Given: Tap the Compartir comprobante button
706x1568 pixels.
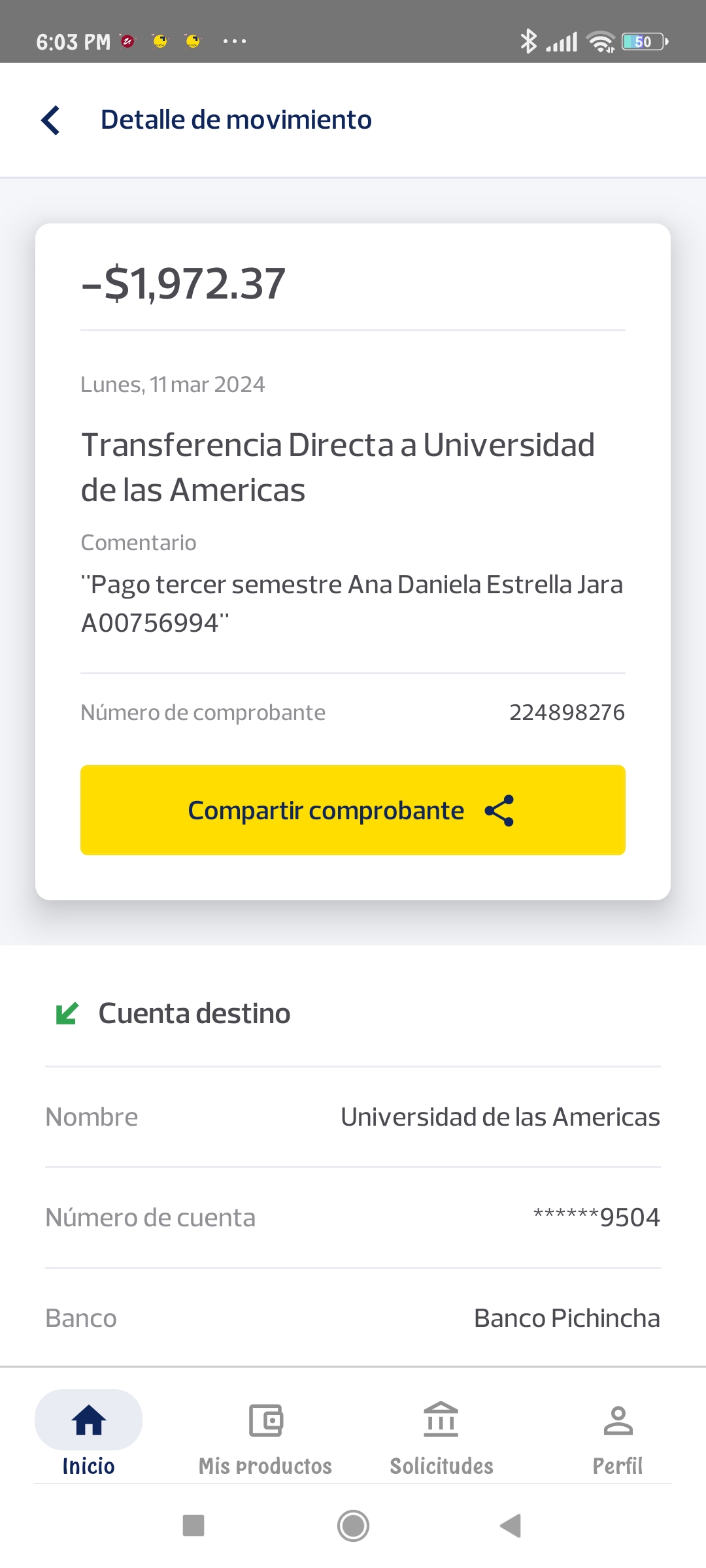Looking at the screenshot, I should [x=352, y=810].
